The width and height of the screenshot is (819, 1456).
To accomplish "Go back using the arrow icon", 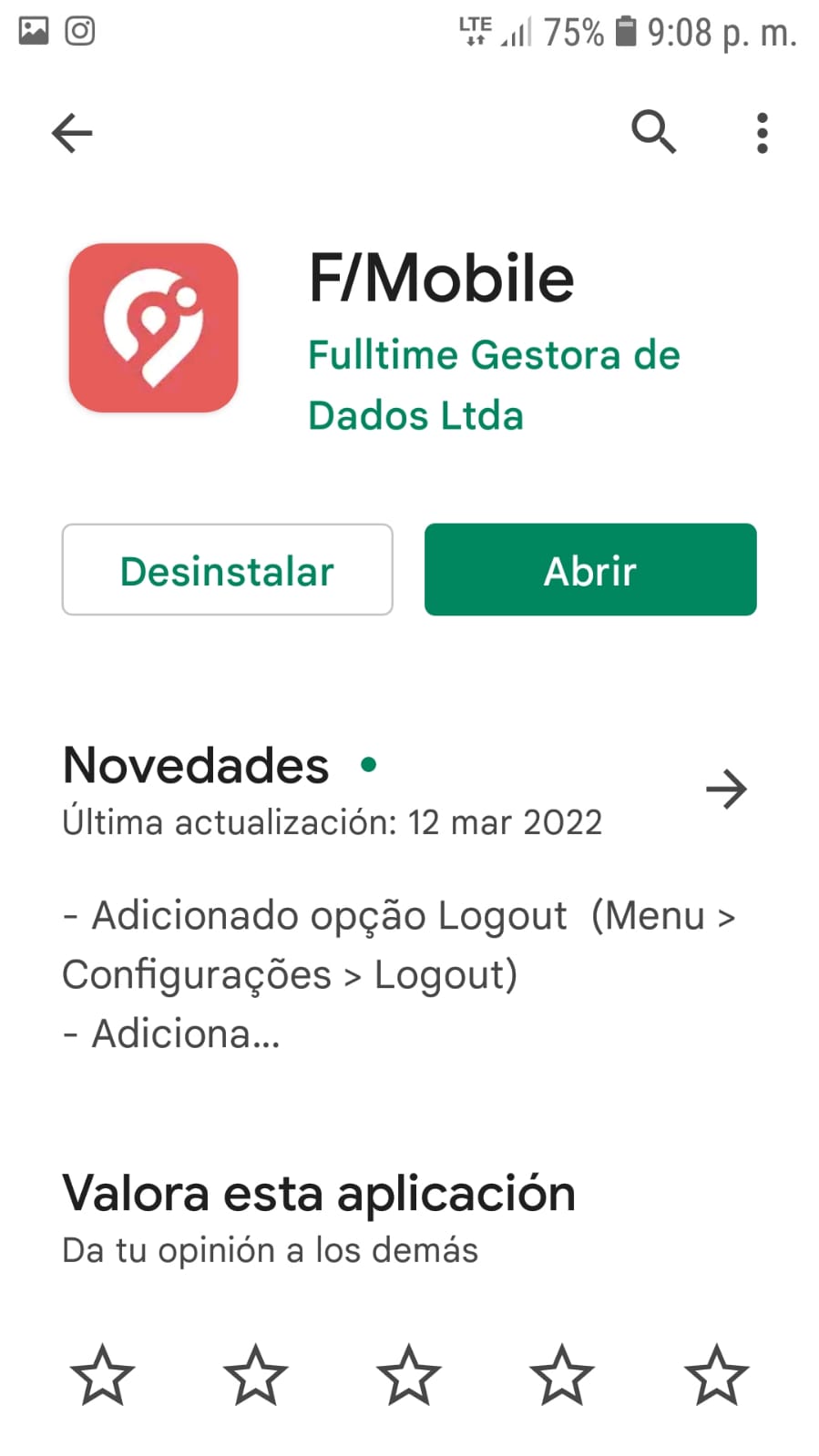I will click(x=72, y=133).
